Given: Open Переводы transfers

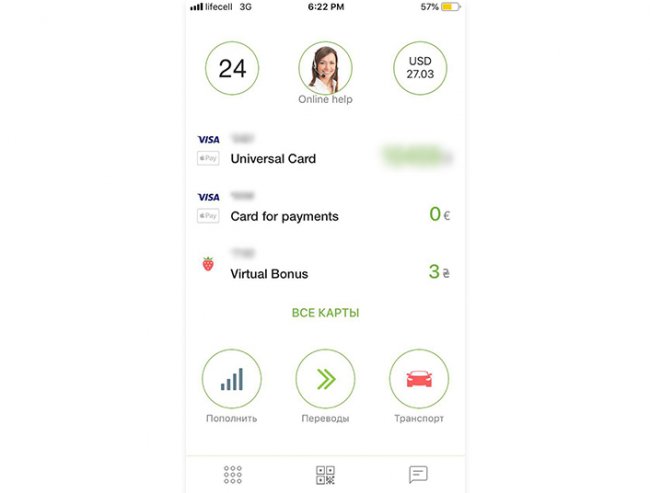Looking at the screenshot, I should (325, 380).
